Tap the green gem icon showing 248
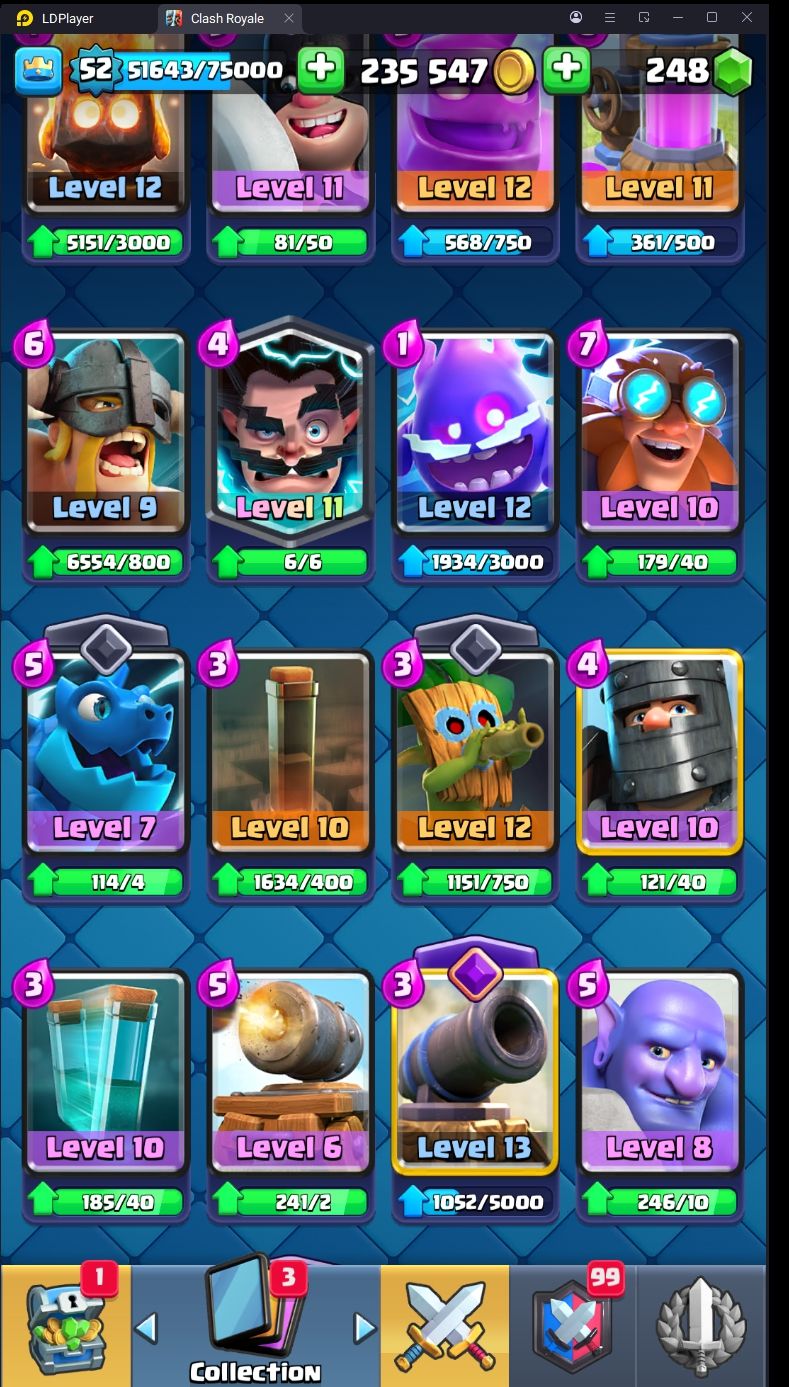Screen dimensions: 789x1387 point(733,71)
